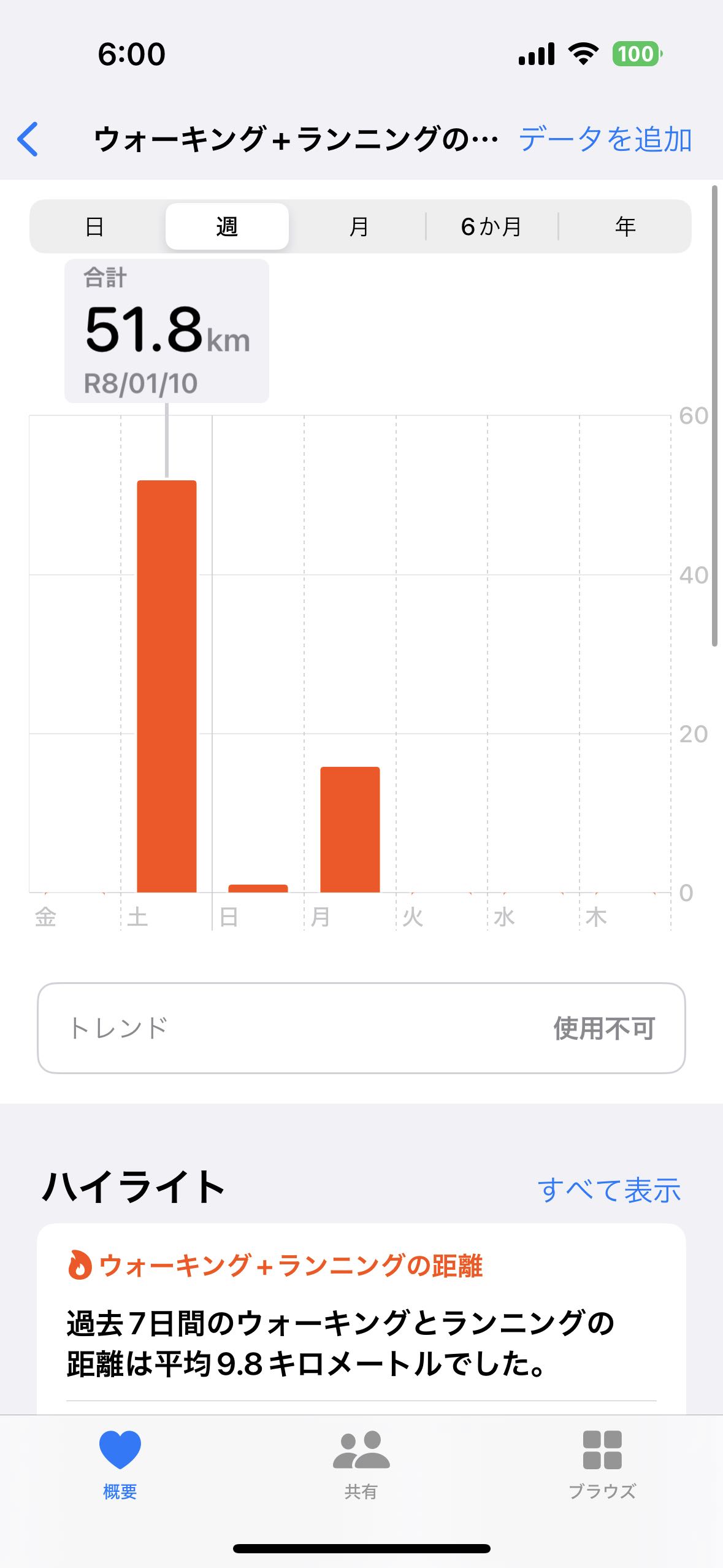Image resolution: width=723 pixels, height=1568 pixels.
Task: Open the 概要 tab
Action: pos(120,1464)
